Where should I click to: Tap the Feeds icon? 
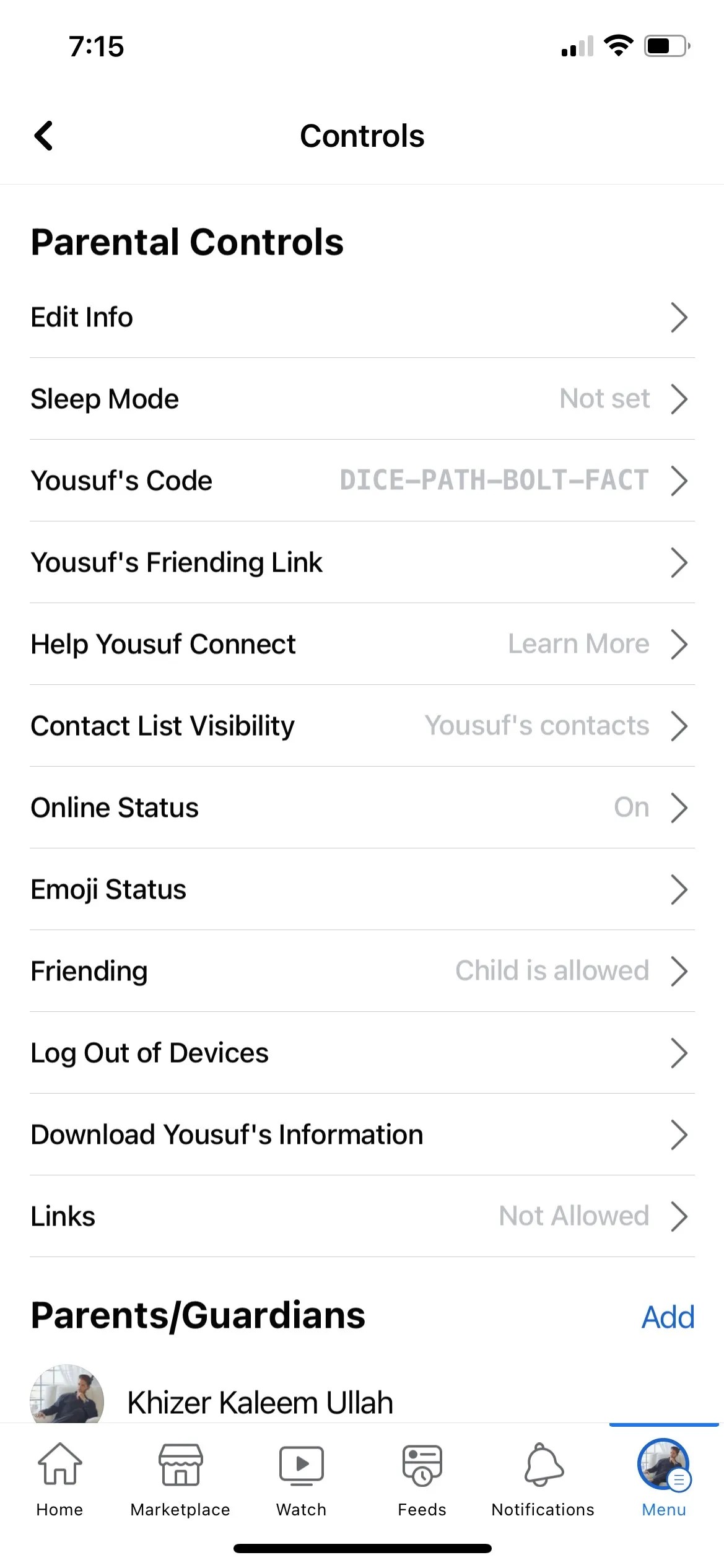pyautogui.click(x=421, y=1480)
